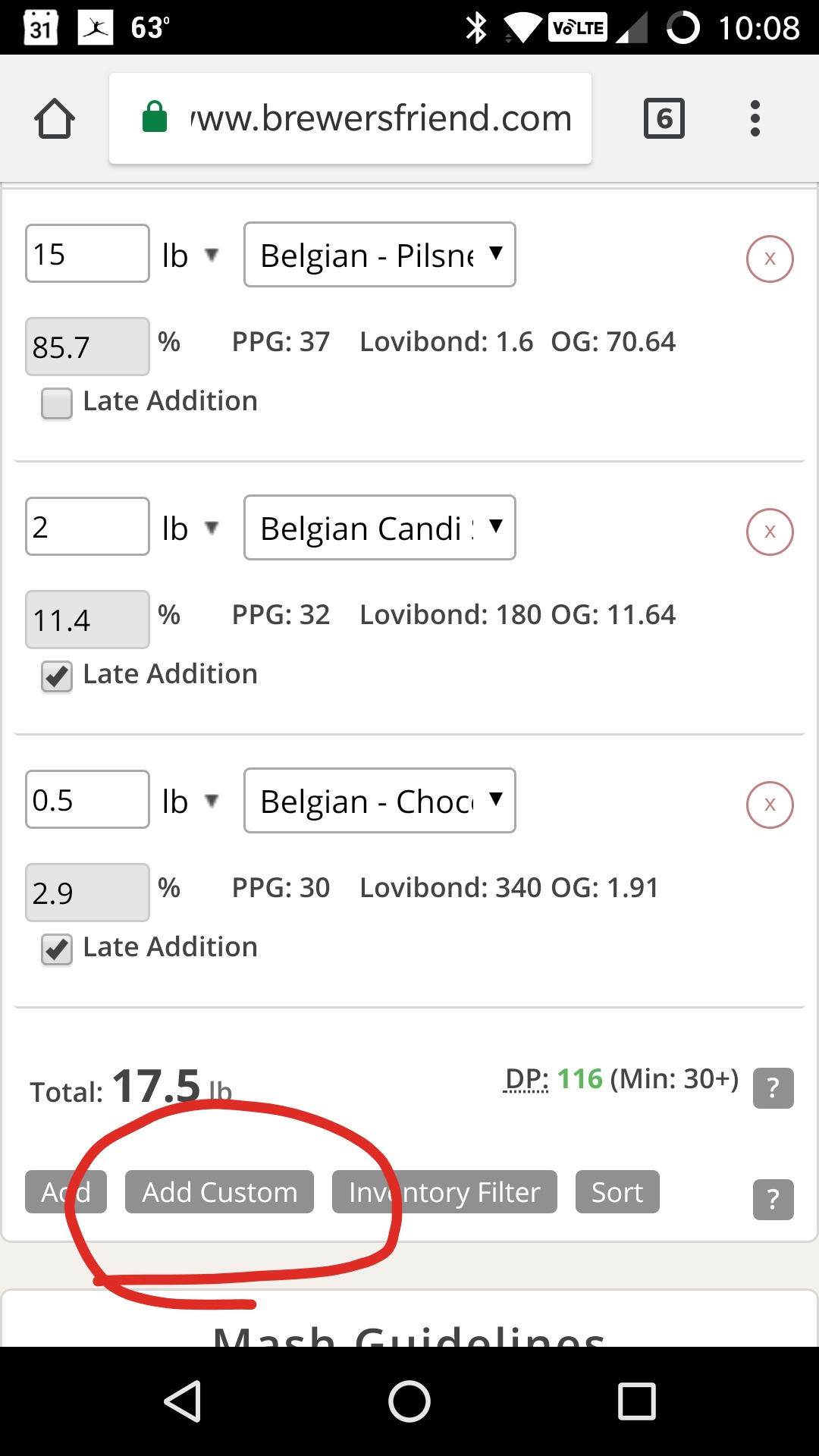Remove the Belgian Chocolate fermentable row

pyautogui.click(x=770, y=805)
